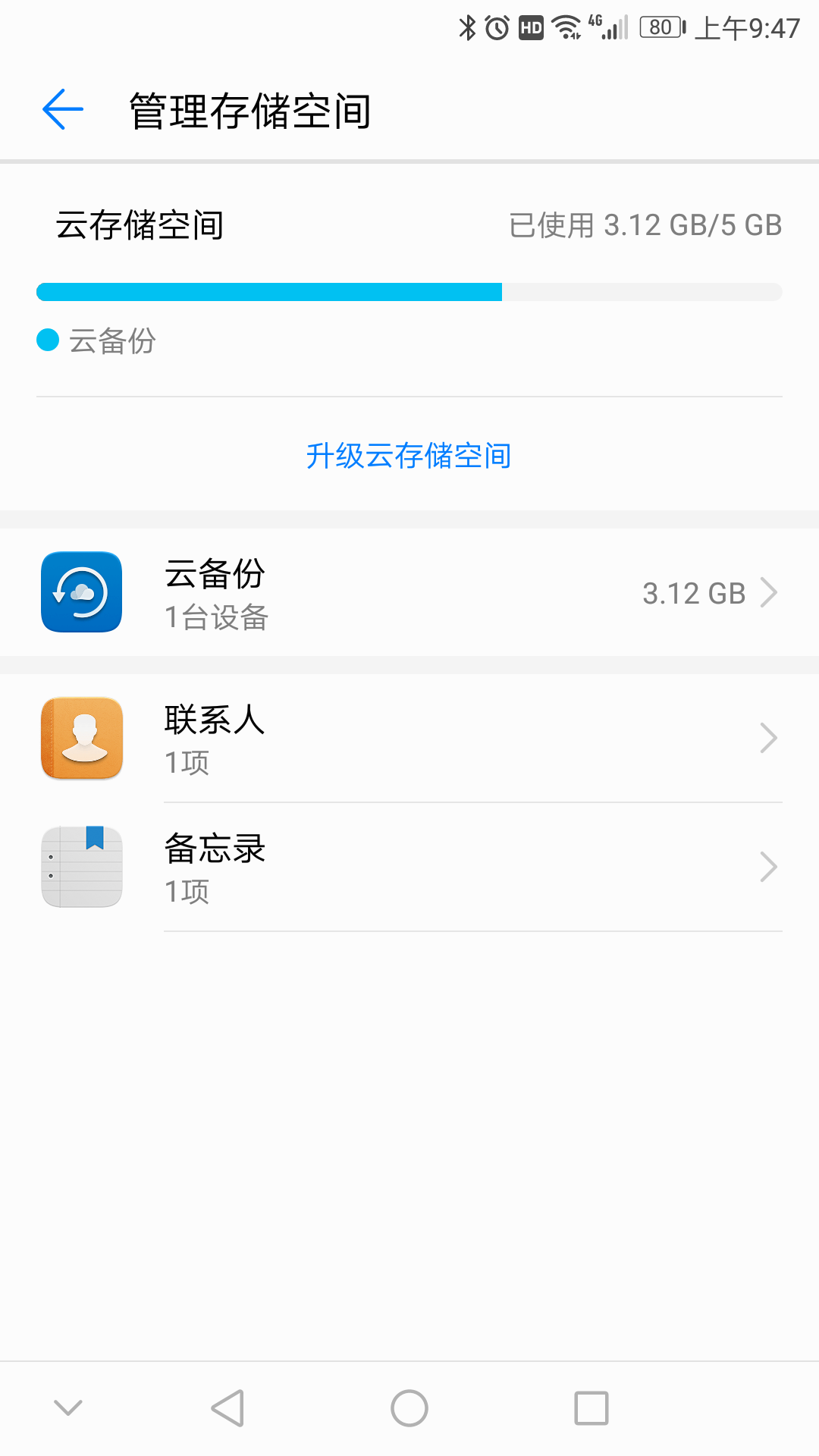Expand the 备忘录 entry chevron
Screen dimensions: 819x1456
[x=770, y=867]
